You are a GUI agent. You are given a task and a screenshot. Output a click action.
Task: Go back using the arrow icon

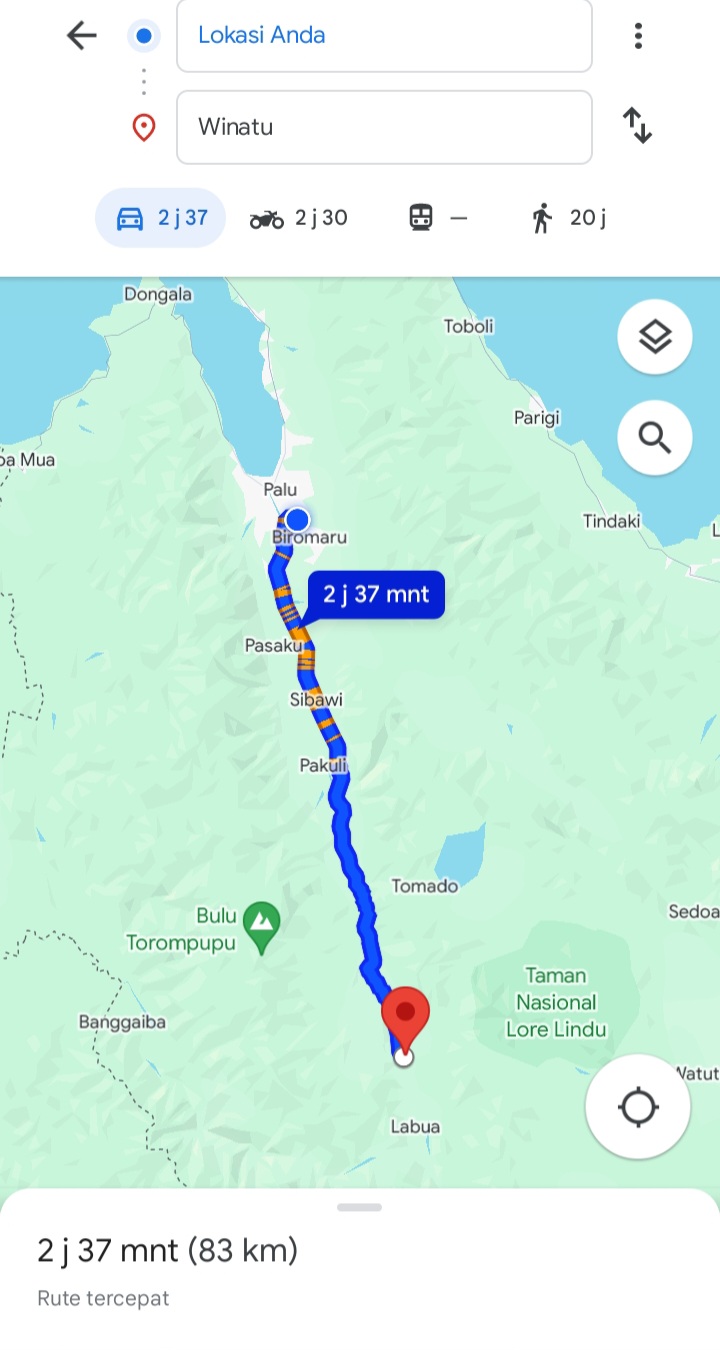[x=81, y=36]
